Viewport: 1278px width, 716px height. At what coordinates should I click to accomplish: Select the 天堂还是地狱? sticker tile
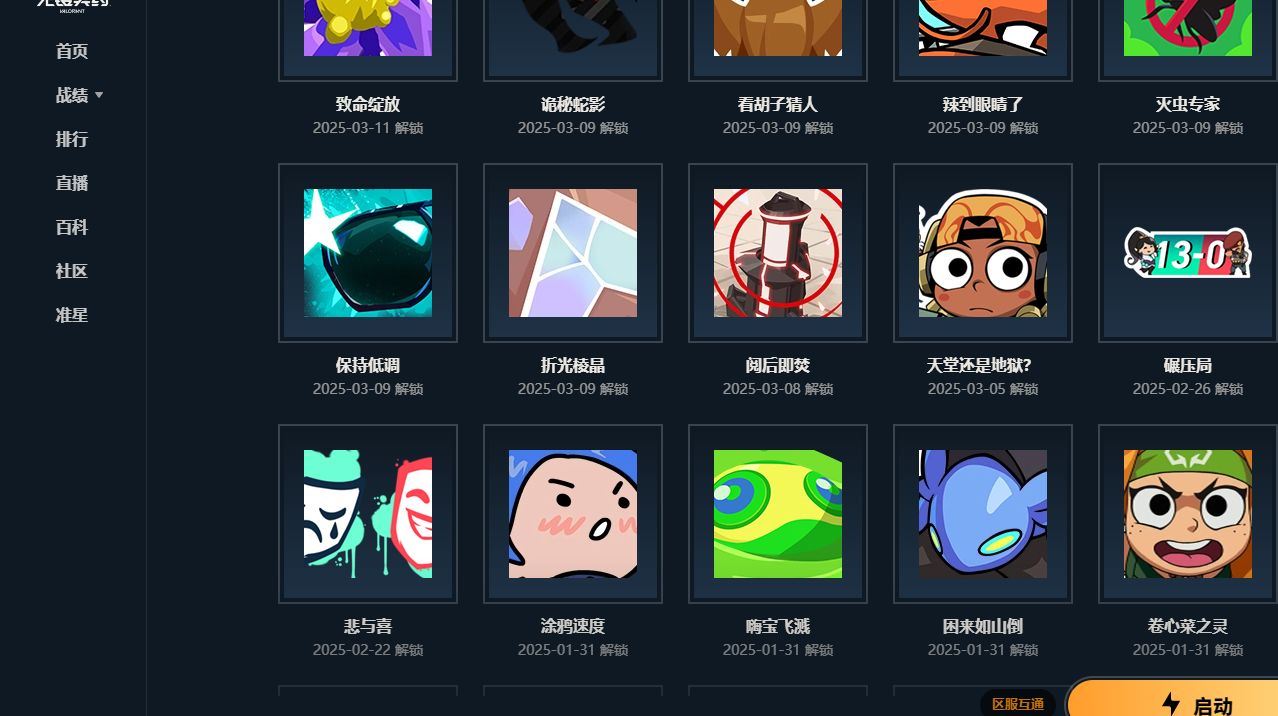point(983,253)
